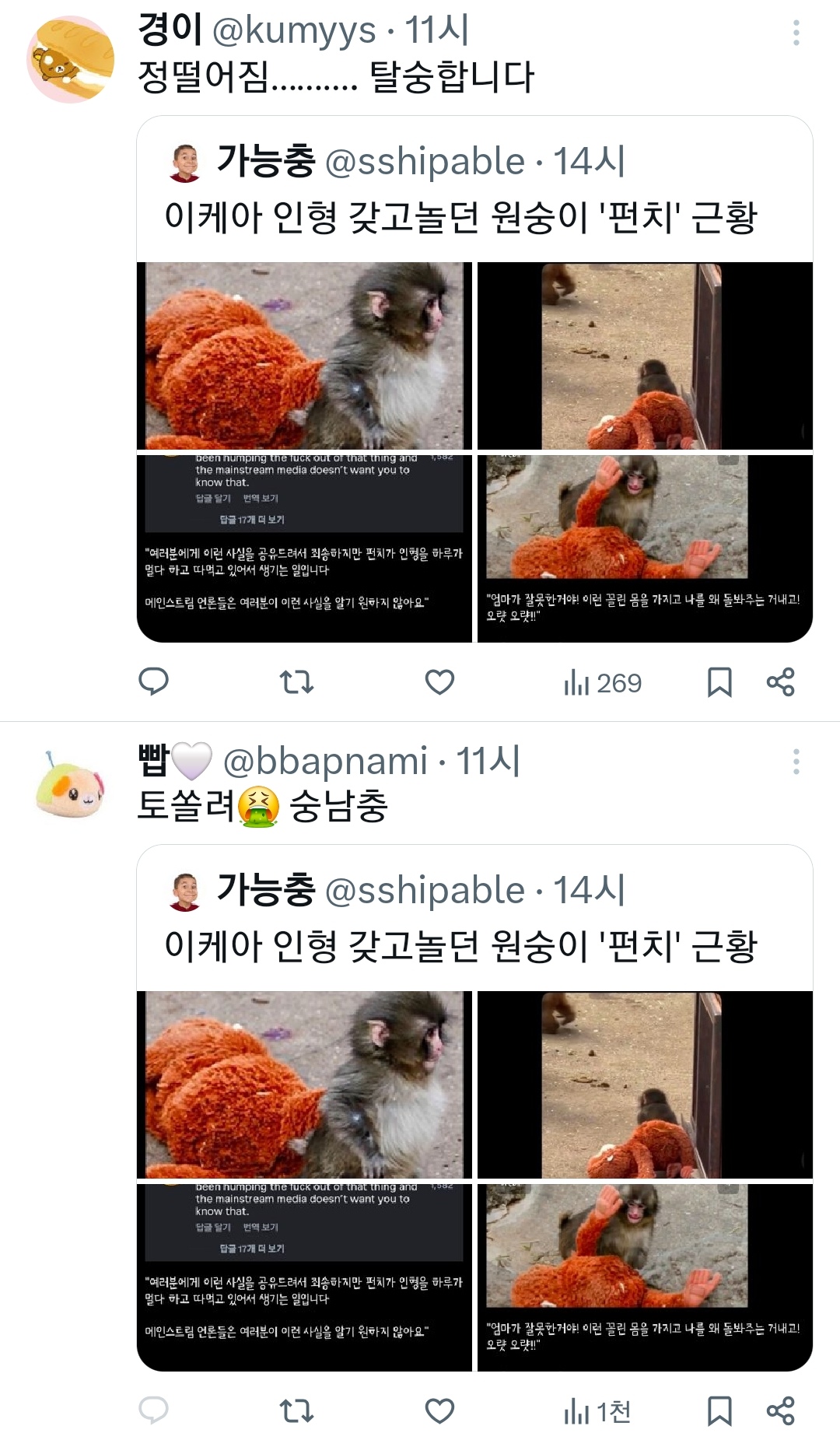Open 경이's profile avatar
This screenshot has width=840, height=1433.
70,60
